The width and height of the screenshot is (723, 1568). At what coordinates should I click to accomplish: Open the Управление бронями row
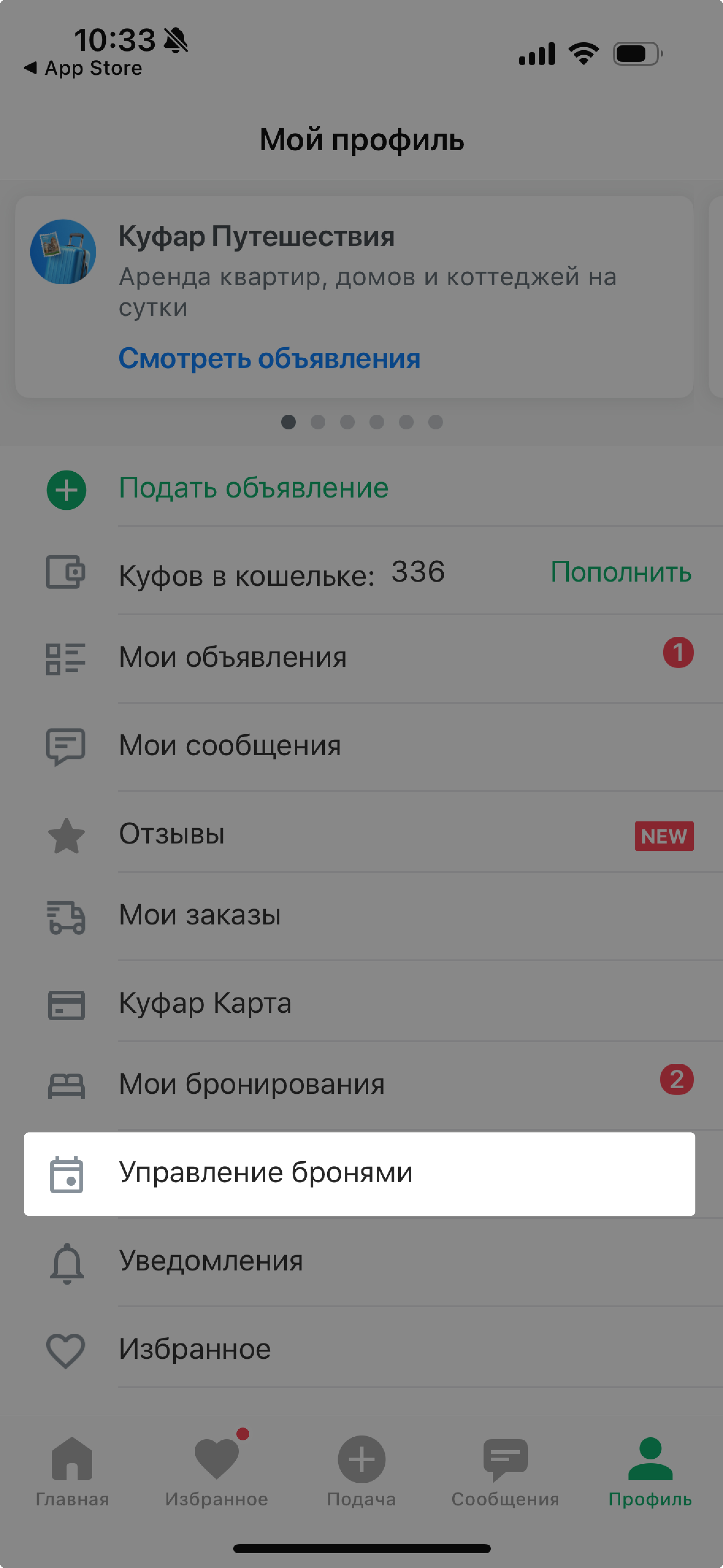point(359,1174)
